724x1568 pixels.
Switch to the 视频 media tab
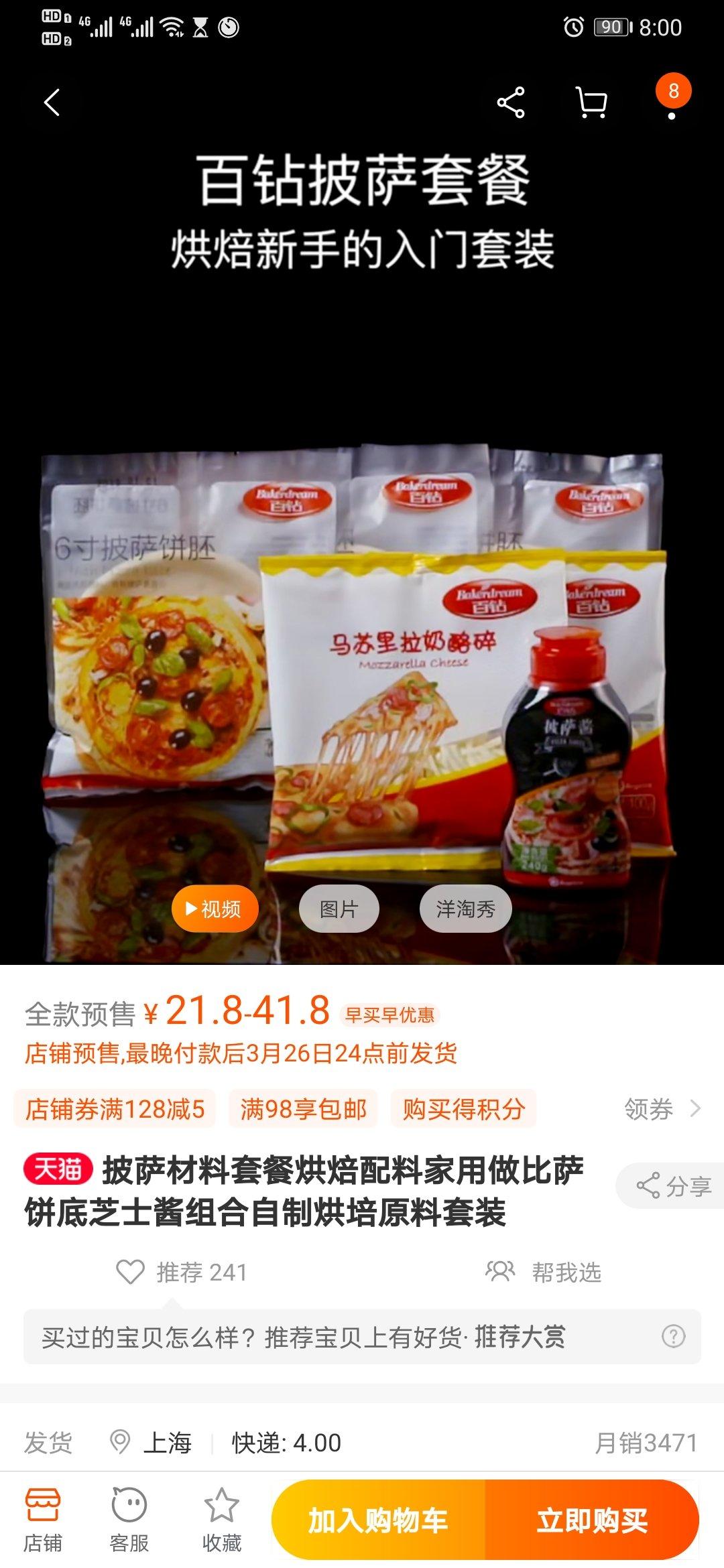(215, 909)
